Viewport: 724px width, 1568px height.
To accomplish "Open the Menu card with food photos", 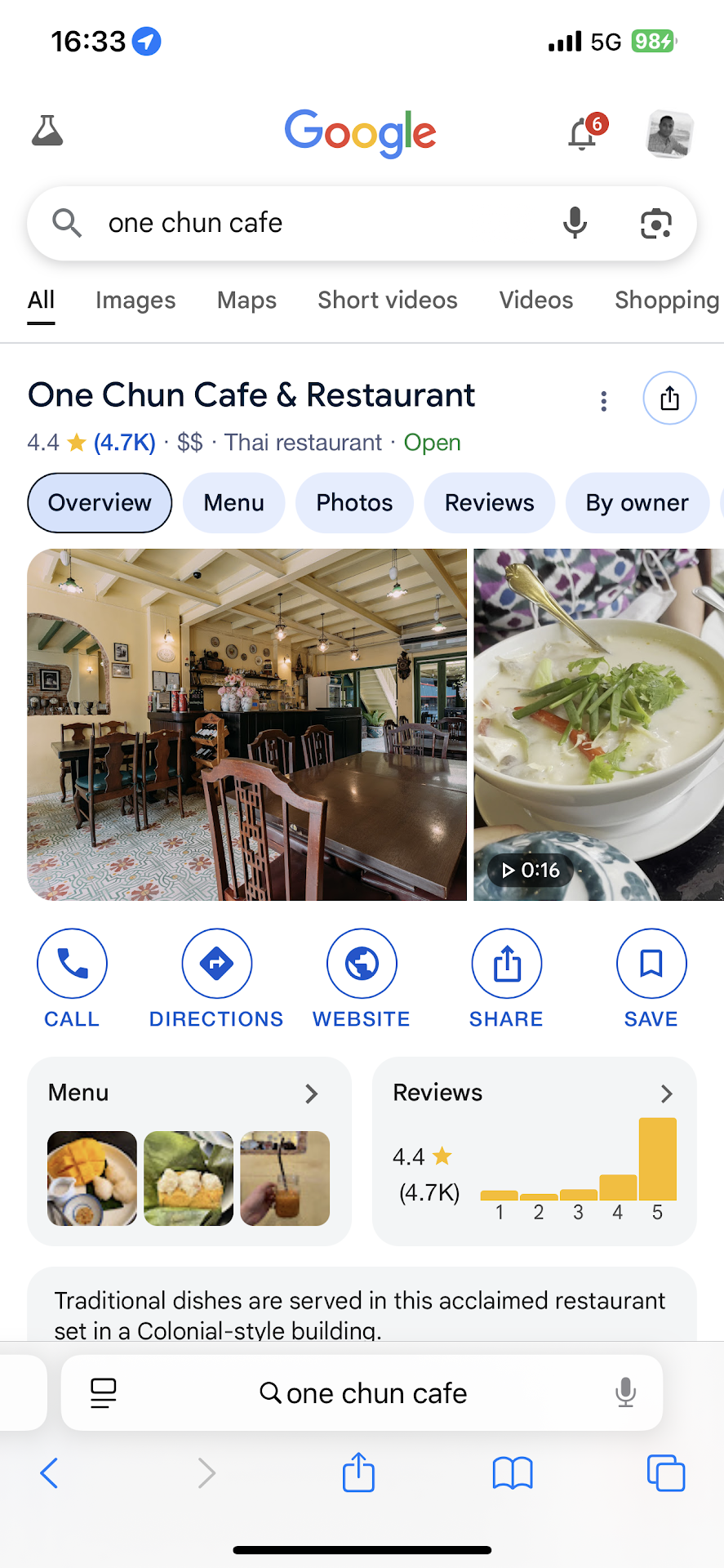I will coord(189,1151).
